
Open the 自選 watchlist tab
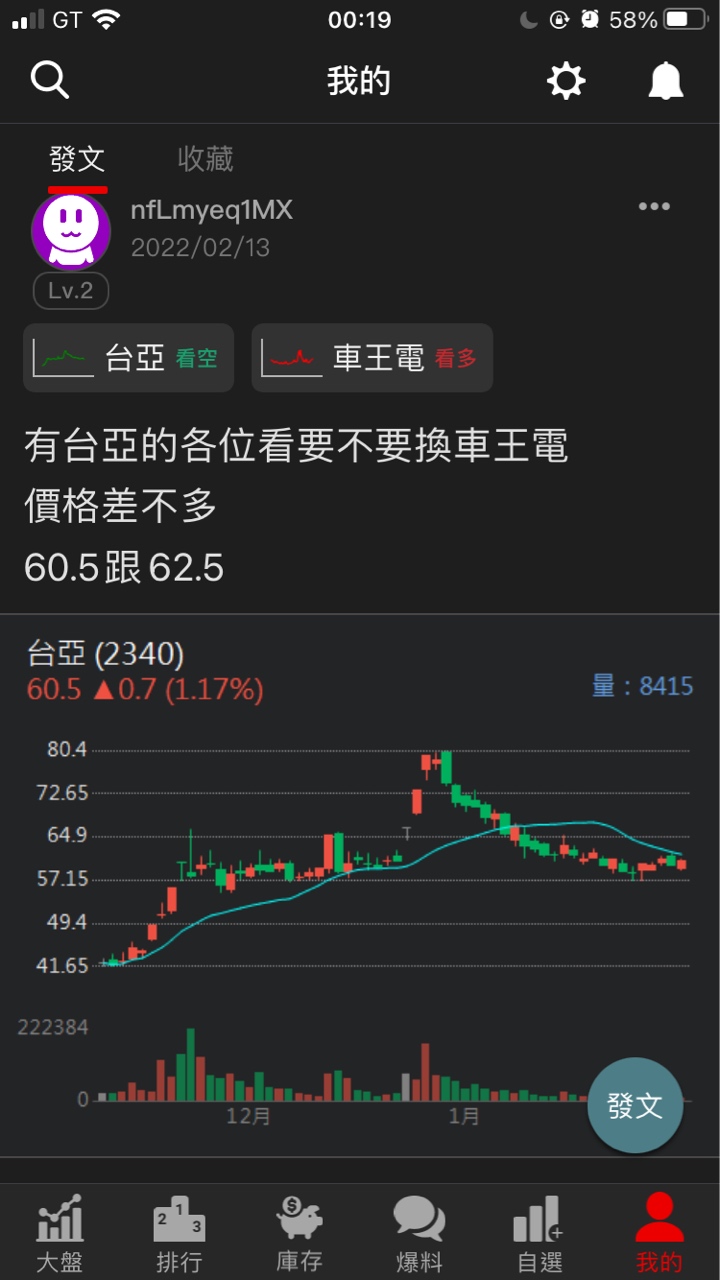click(539, 1234)
